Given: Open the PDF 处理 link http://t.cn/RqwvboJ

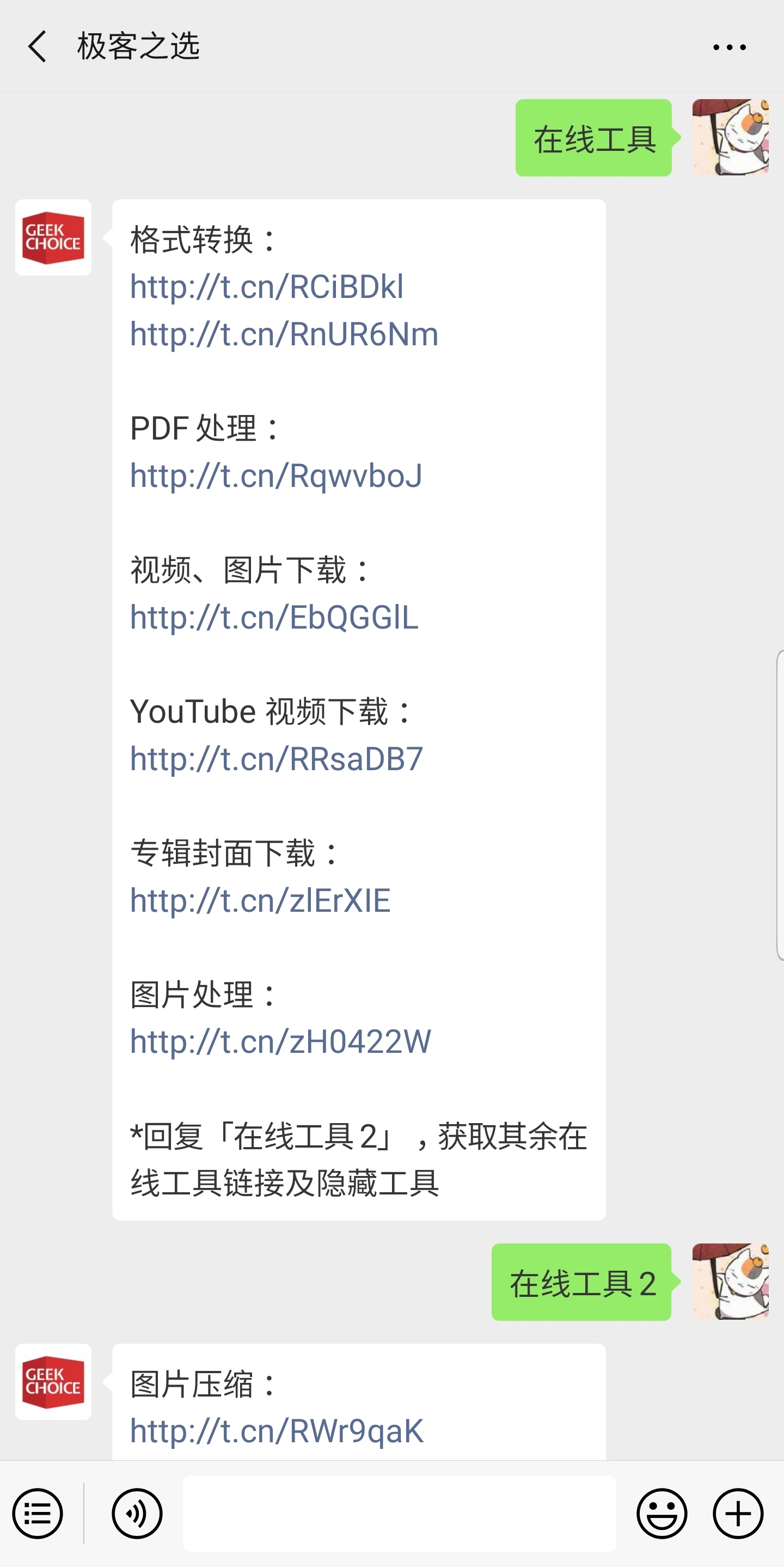Looking at the screenshot, I should click(277, 477).
